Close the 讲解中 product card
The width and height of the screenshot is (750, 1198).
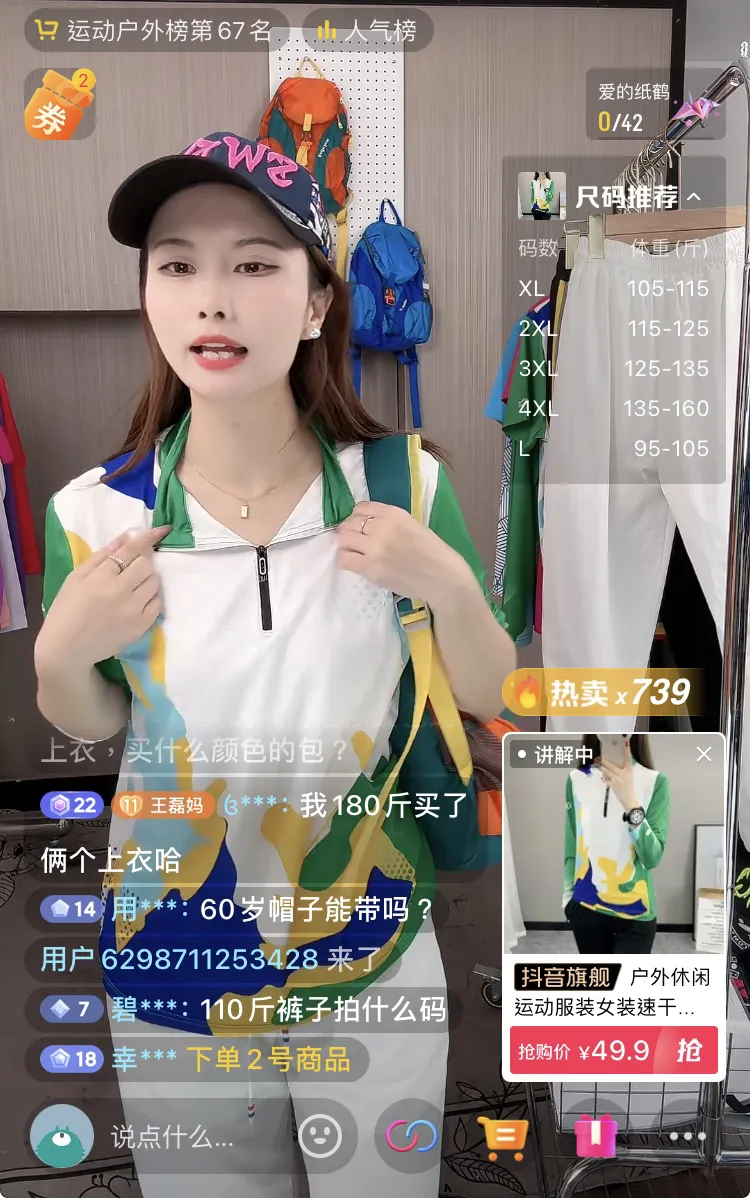pyautogui.click(x=705, y=756)
